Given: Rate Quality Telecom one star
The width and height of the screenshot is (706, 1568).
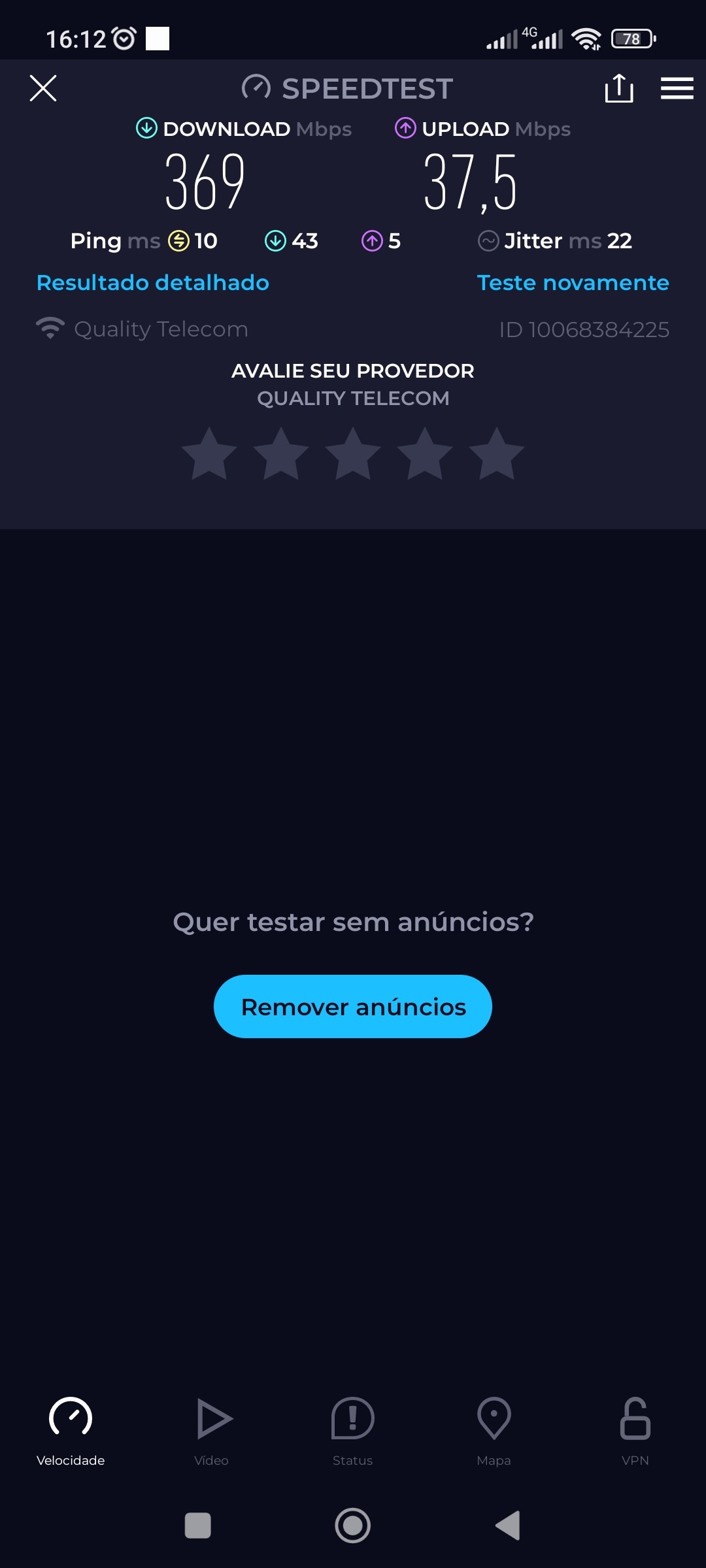Looking at the screenshot, I should 209,454.
